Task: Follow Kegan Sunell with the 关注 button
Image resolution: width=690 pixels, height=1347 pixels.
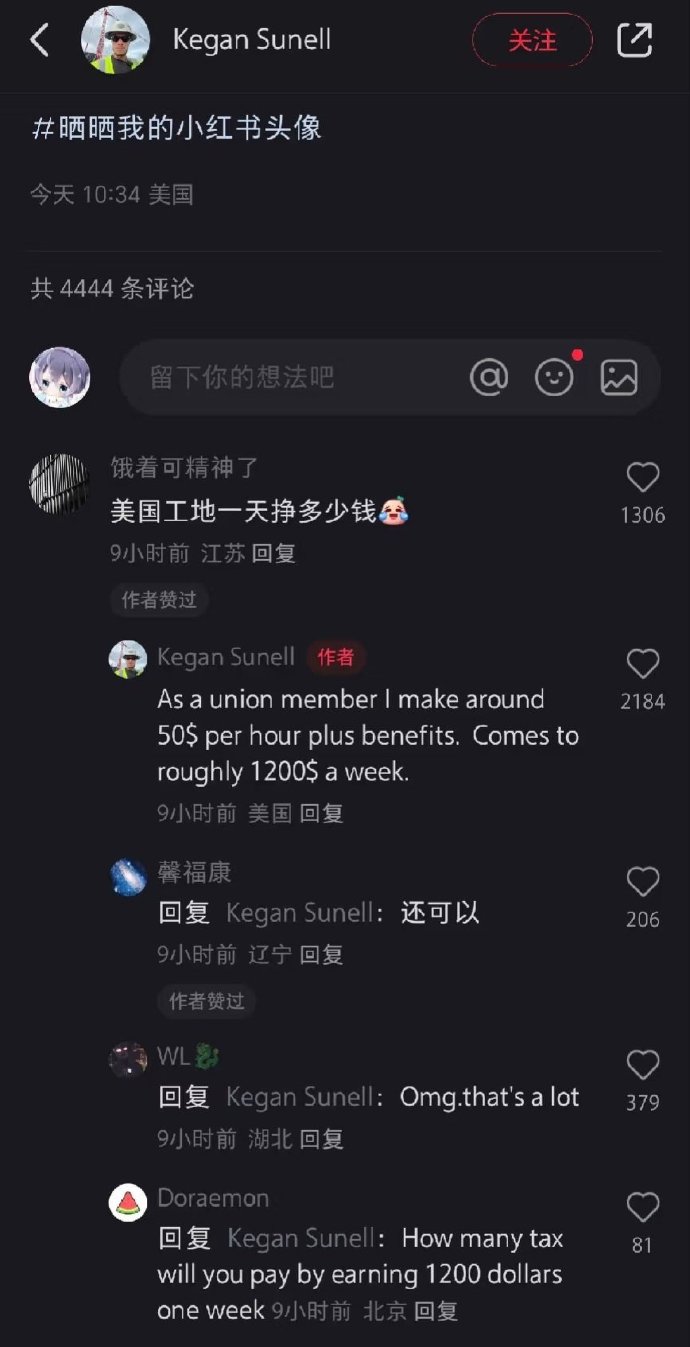Action: pos(532,40)
